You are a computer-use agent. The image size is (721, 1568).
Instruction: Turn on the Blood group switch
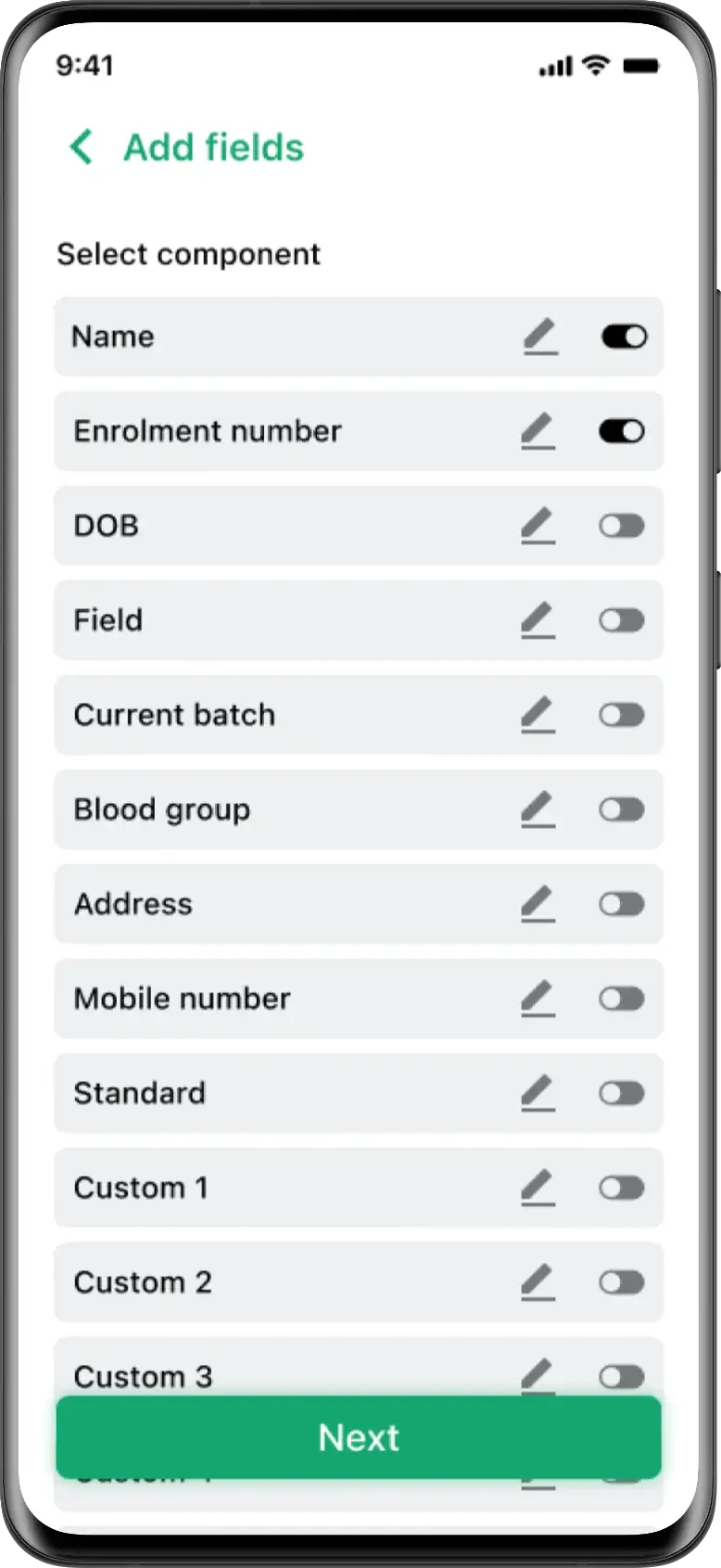coord(621,809)
